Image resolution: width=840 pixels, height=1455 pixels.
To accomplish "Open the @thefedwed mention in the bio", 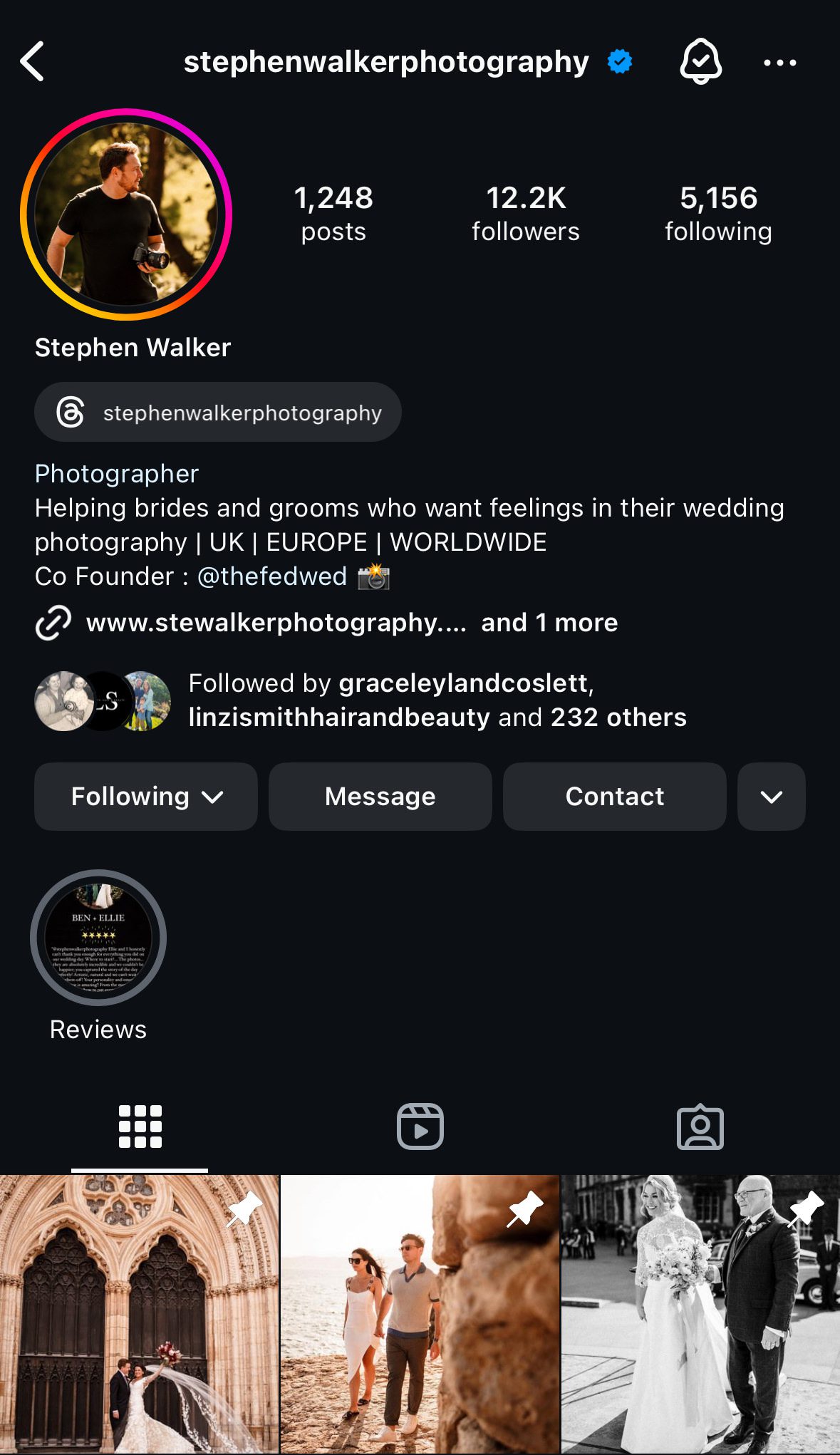I will coord(271,576).
